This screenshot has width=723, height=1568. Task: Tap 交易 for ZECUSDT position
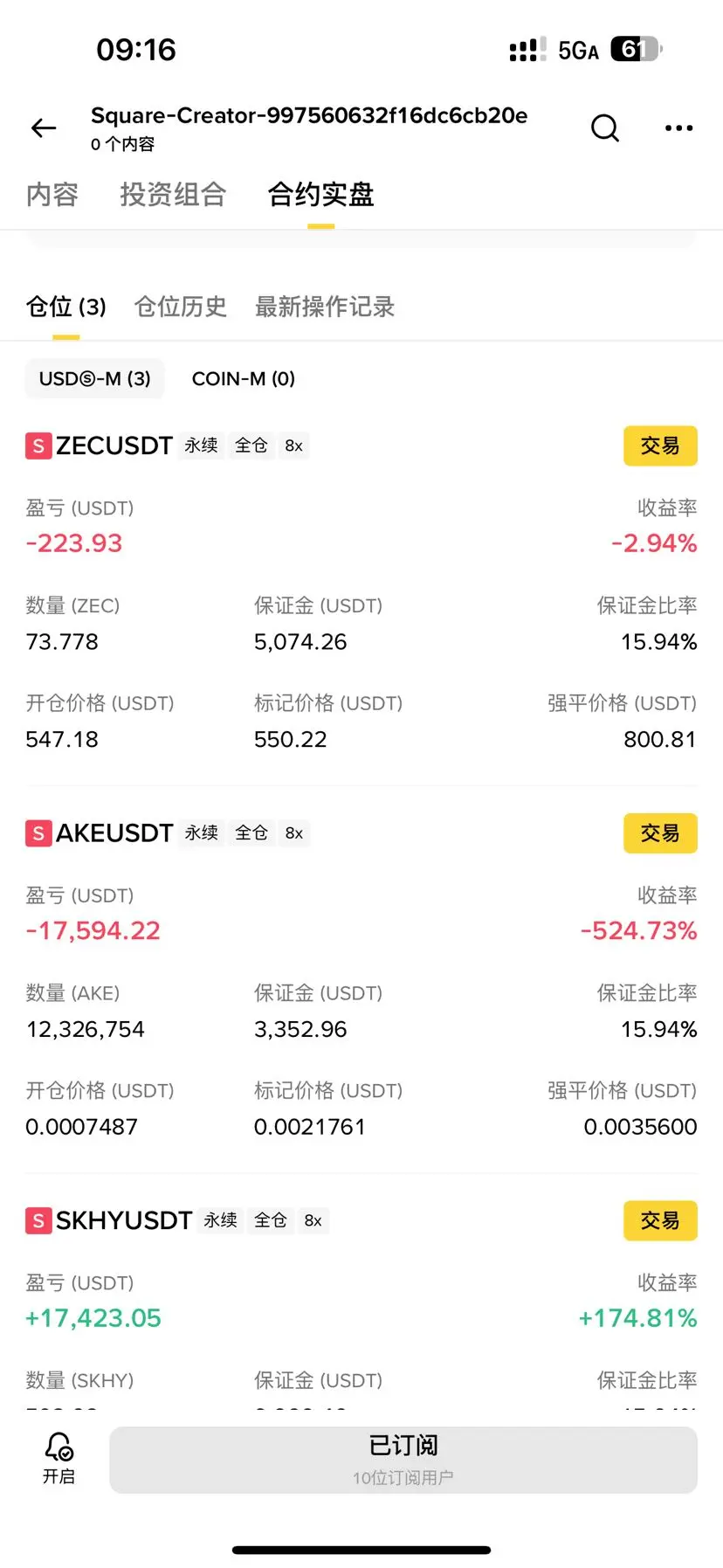(x=660, y=446)
